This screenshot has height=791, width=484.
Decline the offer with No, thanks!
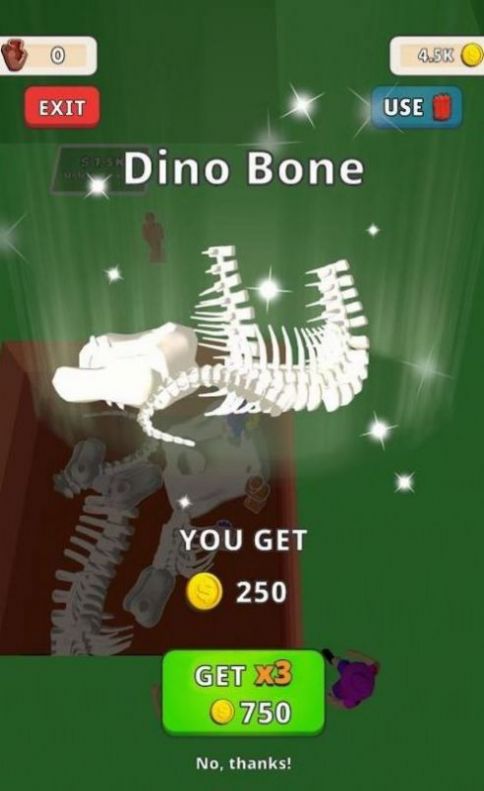click(243, 763)
